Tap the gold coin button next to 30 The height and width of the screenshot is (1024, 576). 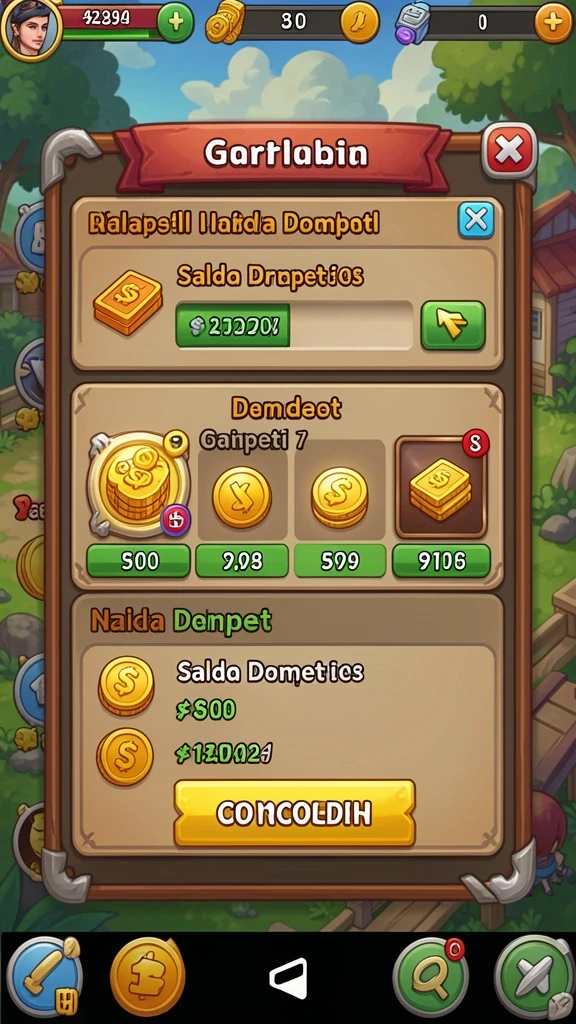(x=359, y=22)
